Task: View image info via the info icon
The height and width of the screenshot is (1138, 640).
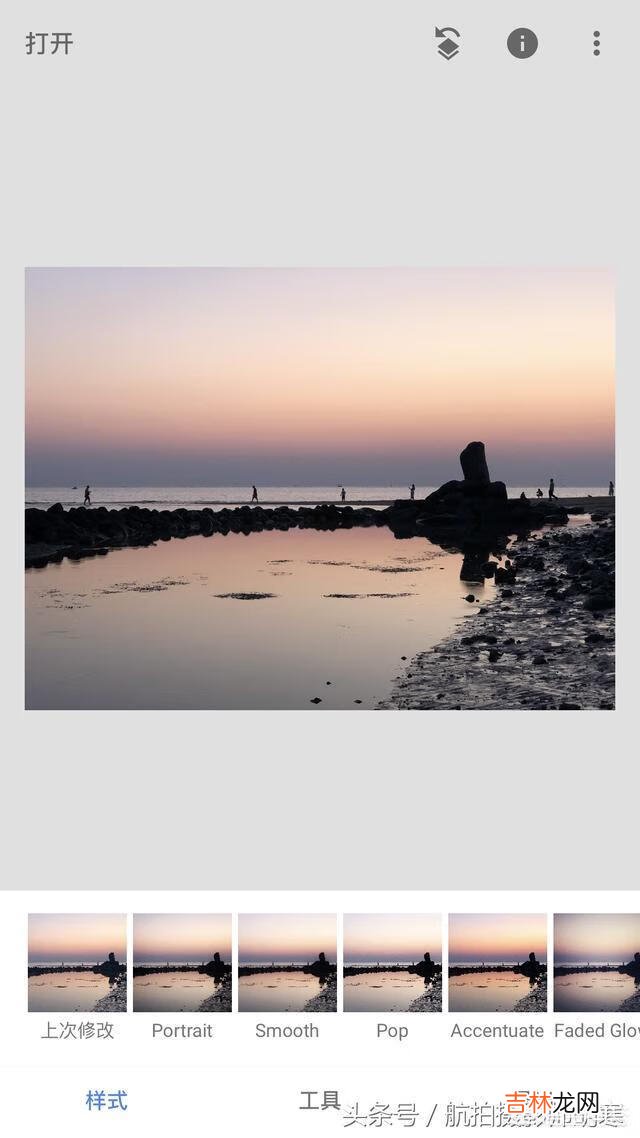Action: pos(522,44)
